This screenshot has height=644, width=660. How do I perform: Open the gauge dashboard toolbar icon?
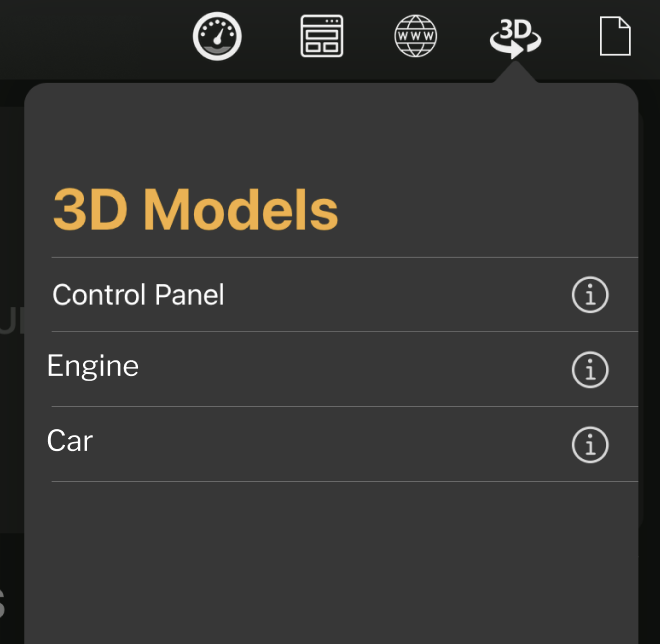[x=218, y=37]
